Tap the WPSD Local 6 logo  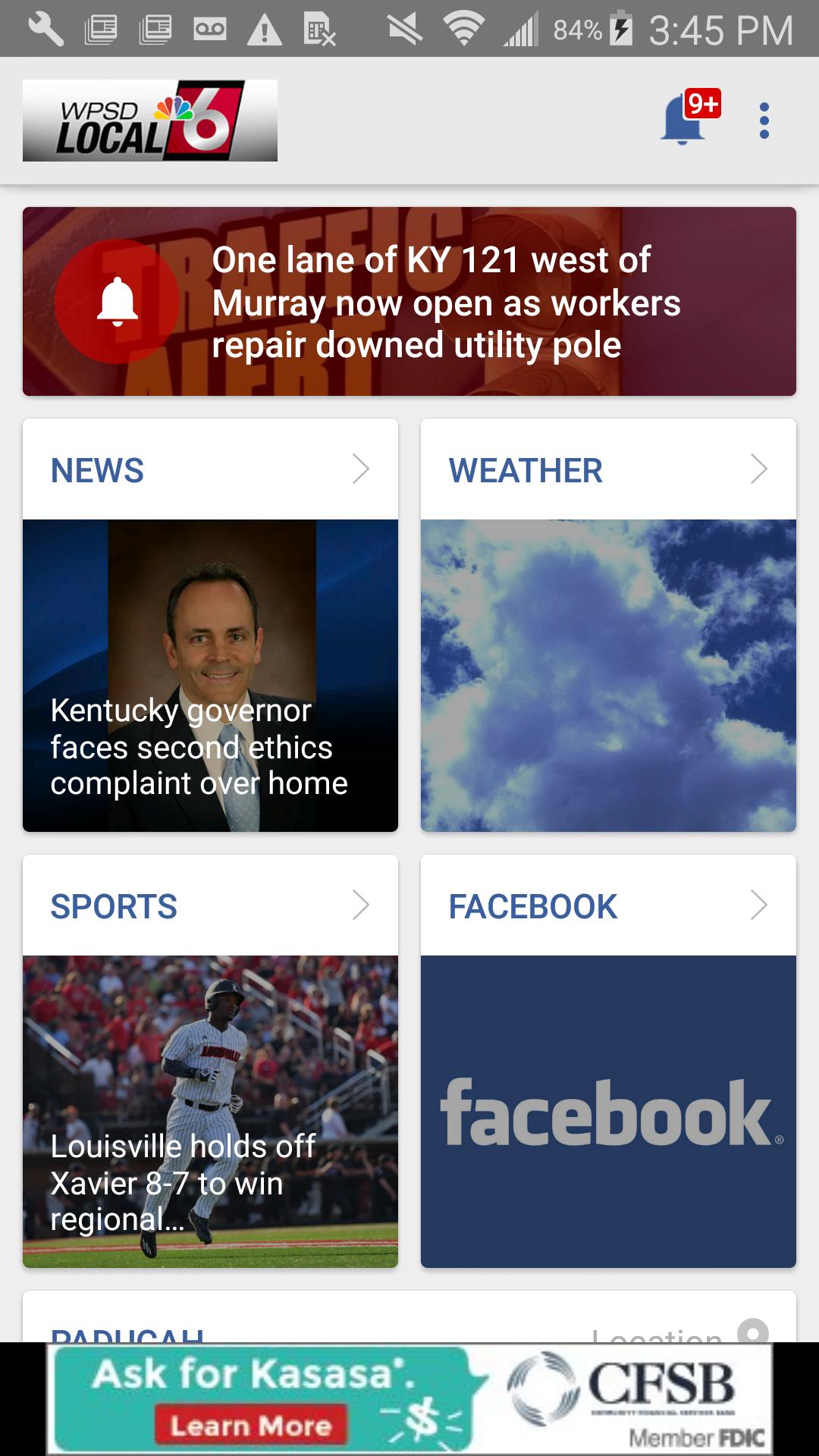pos(149,120)
